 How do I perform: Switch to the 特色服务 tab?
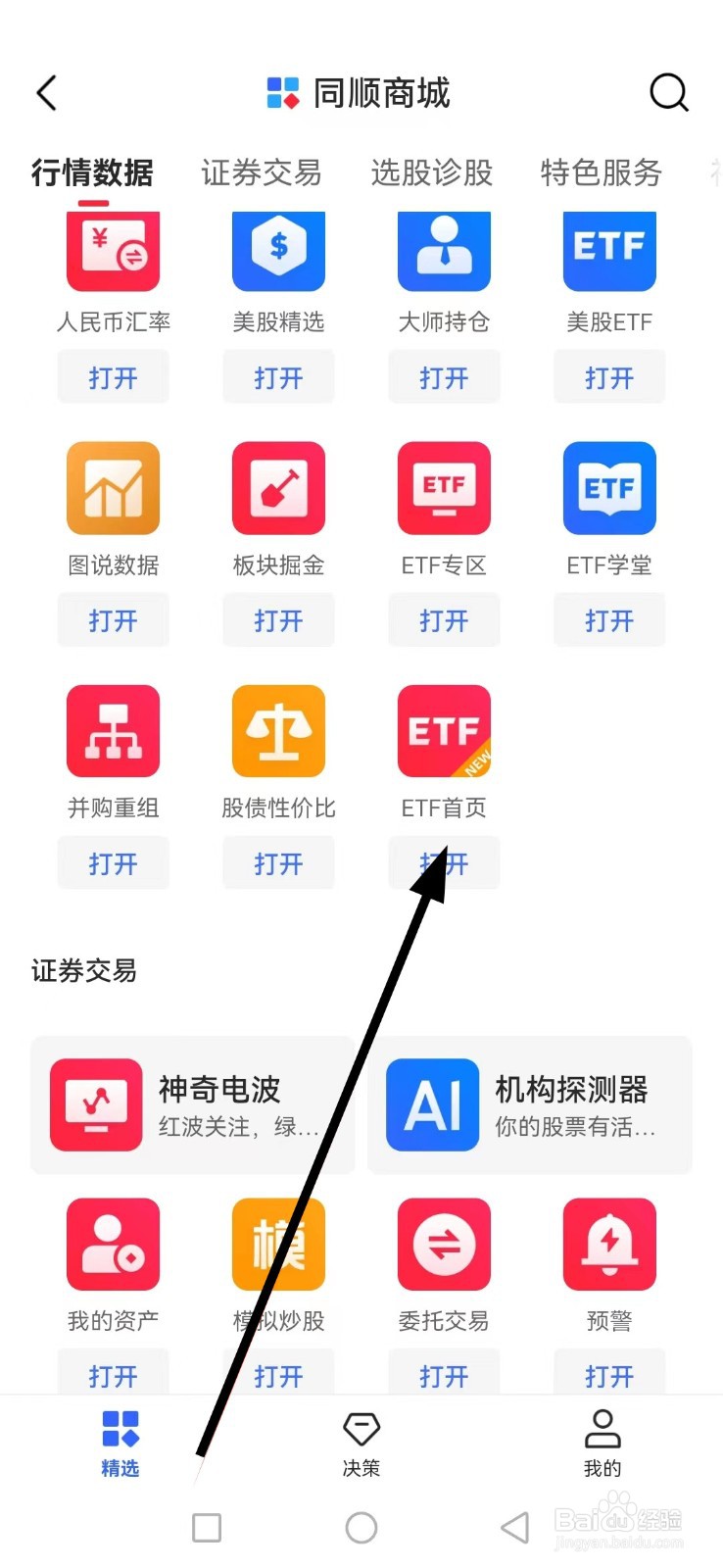(x=600, y=172)
